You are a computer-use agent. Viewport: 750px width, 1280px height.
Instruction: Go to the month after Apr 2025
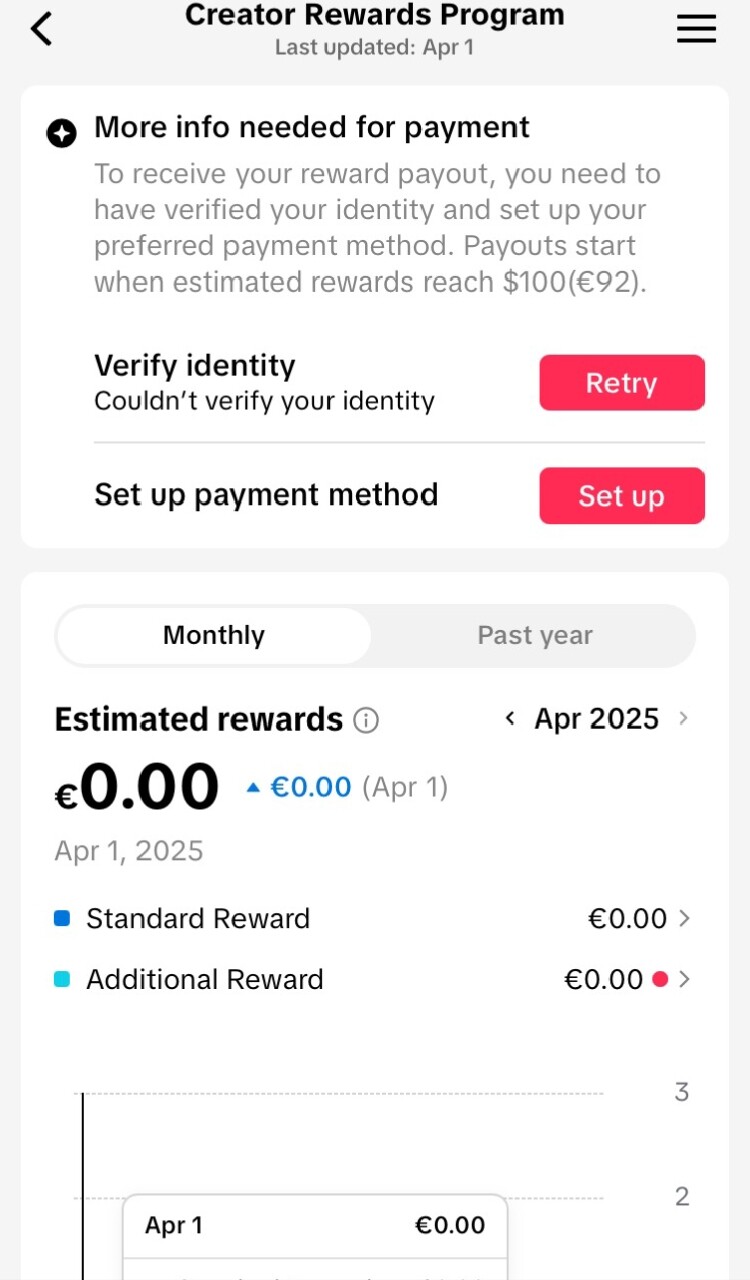click(683, 719)
